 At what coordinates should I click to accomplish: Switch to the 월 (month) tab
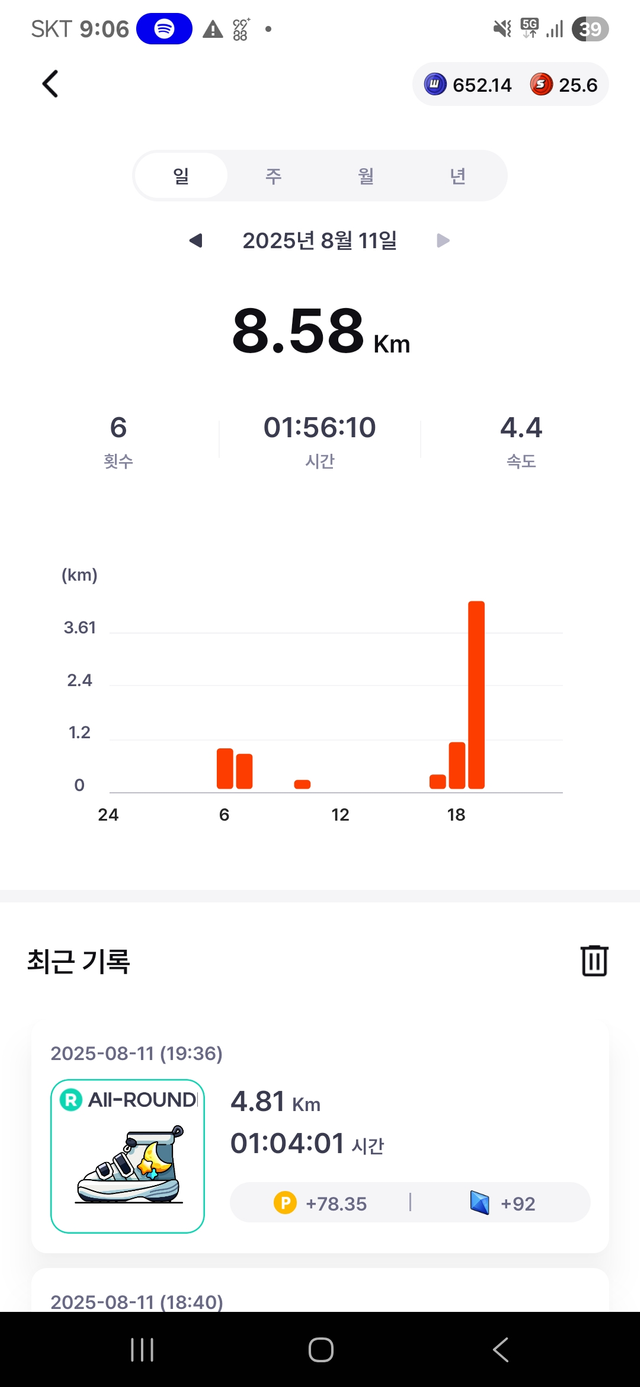[x=365, y=176]
